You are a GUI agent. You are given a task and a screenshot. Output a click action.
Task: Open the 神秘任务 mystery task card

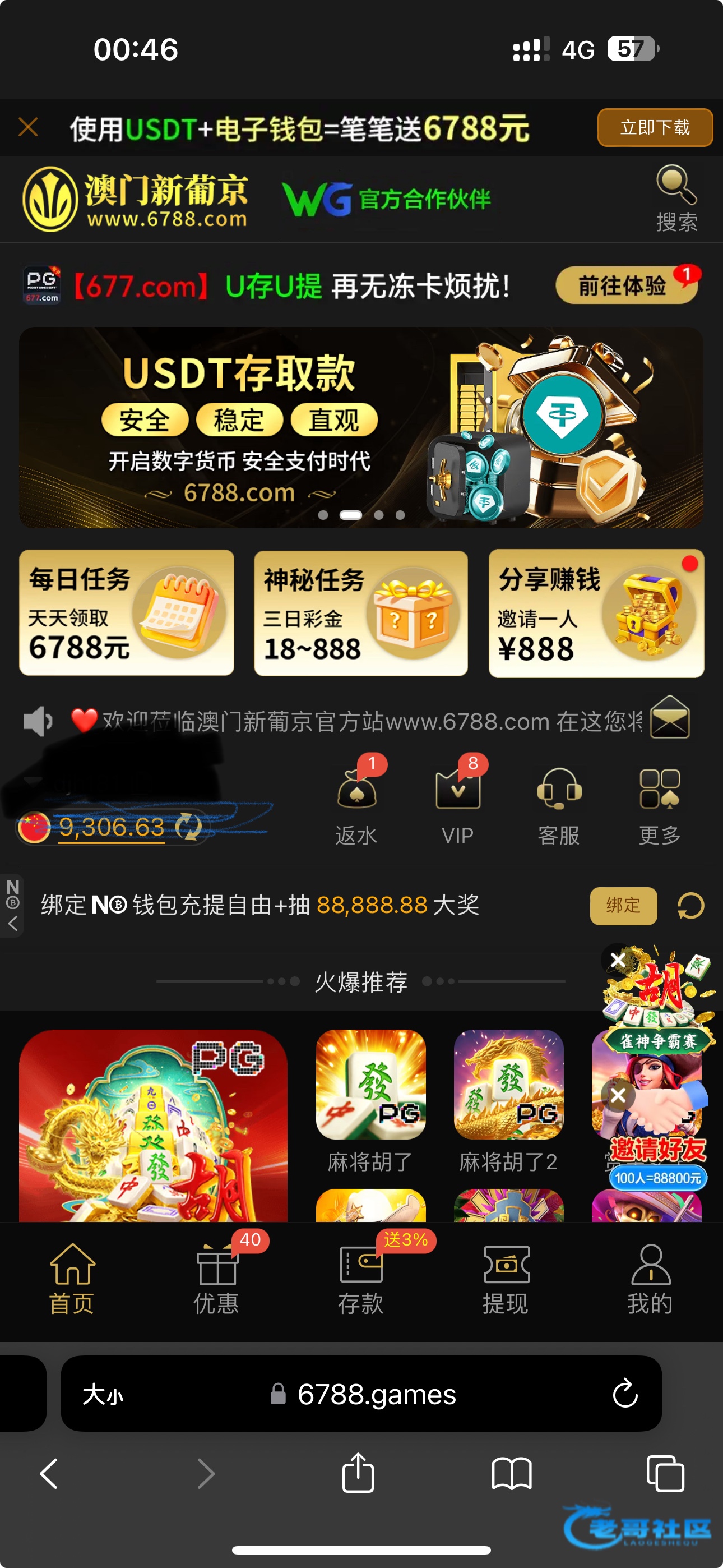coord(361,612)
